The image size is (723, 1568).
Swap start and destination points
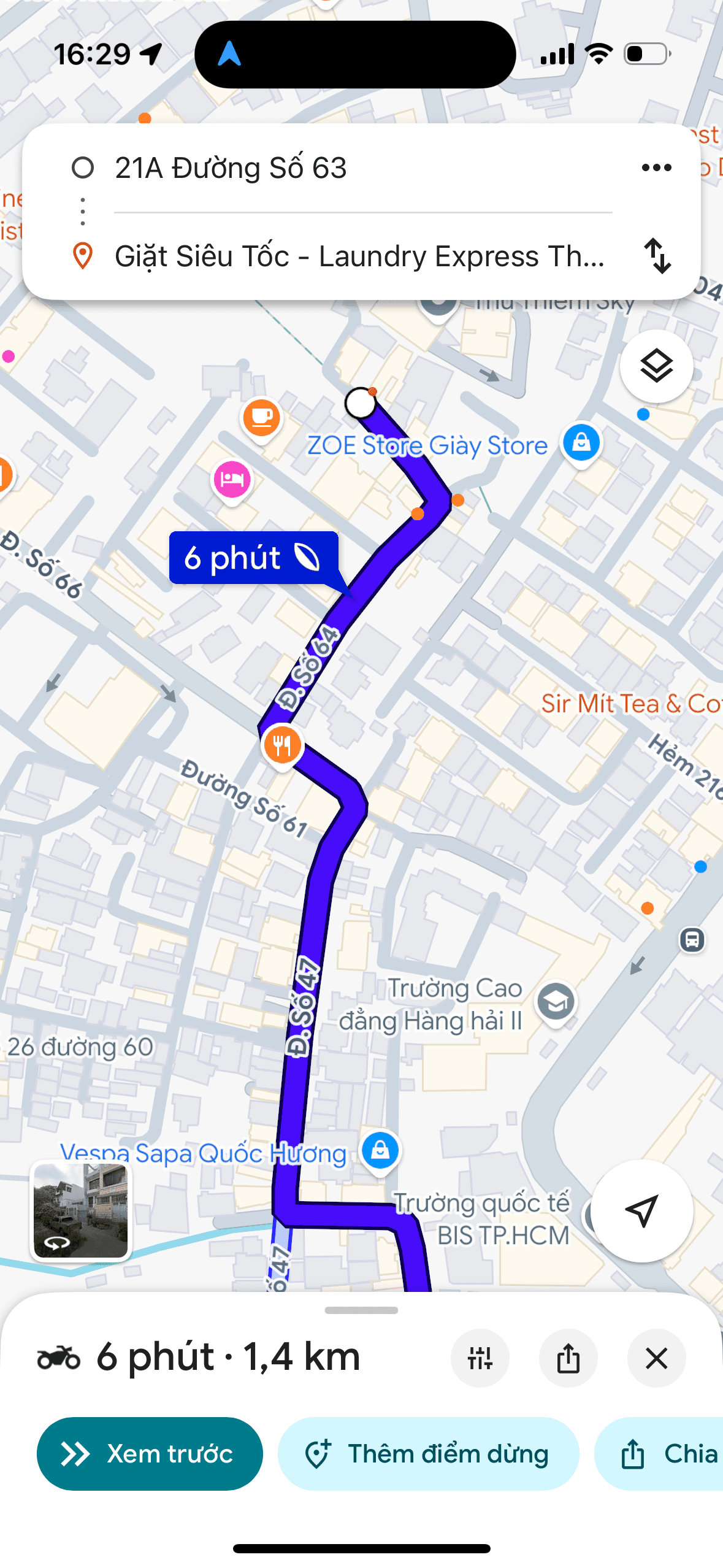click(659, 257)
